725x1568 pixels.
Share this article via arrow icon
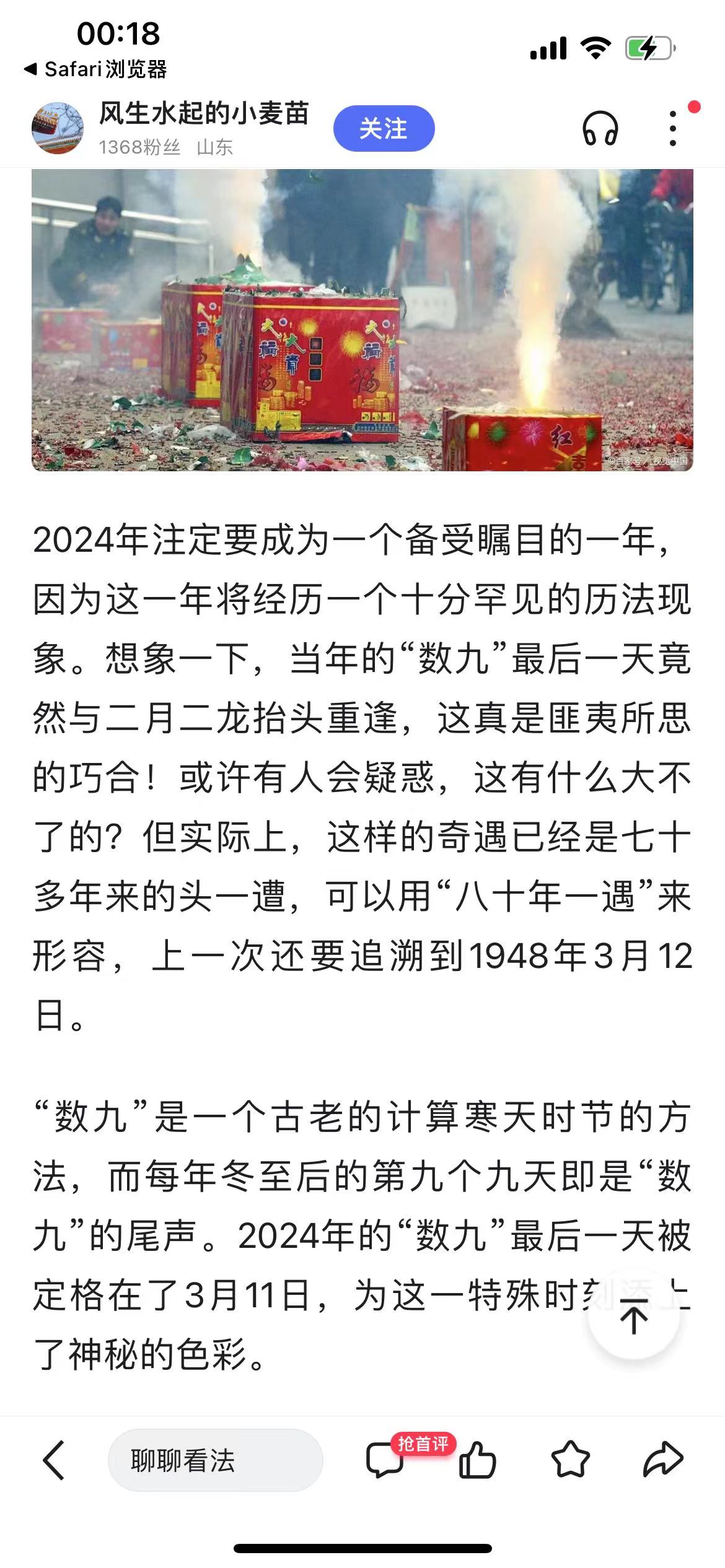click(662, 1460)
